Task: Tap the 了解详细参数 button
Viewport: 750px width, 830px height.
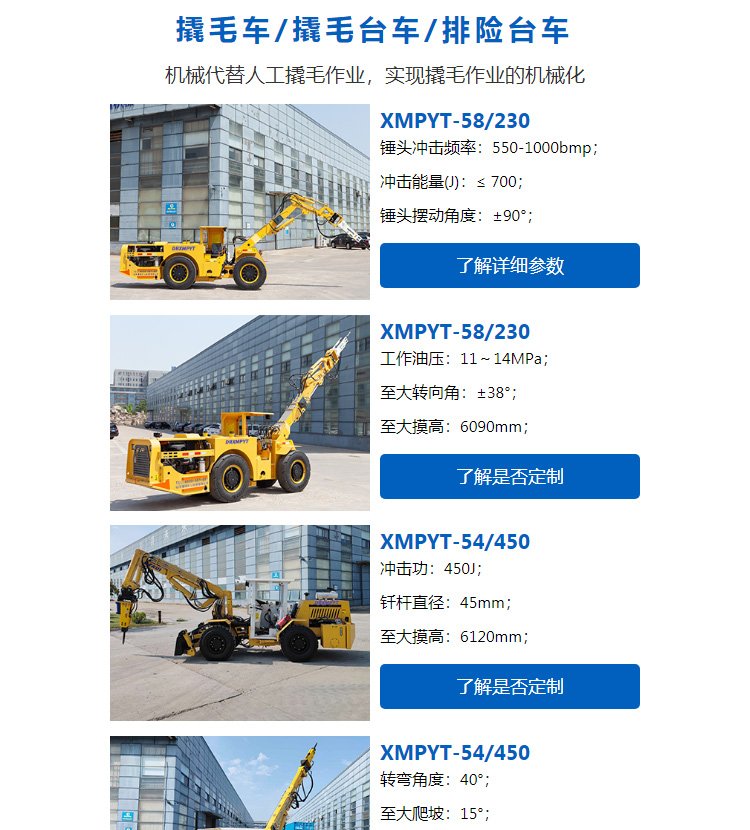Action: [x=509, y=266]
